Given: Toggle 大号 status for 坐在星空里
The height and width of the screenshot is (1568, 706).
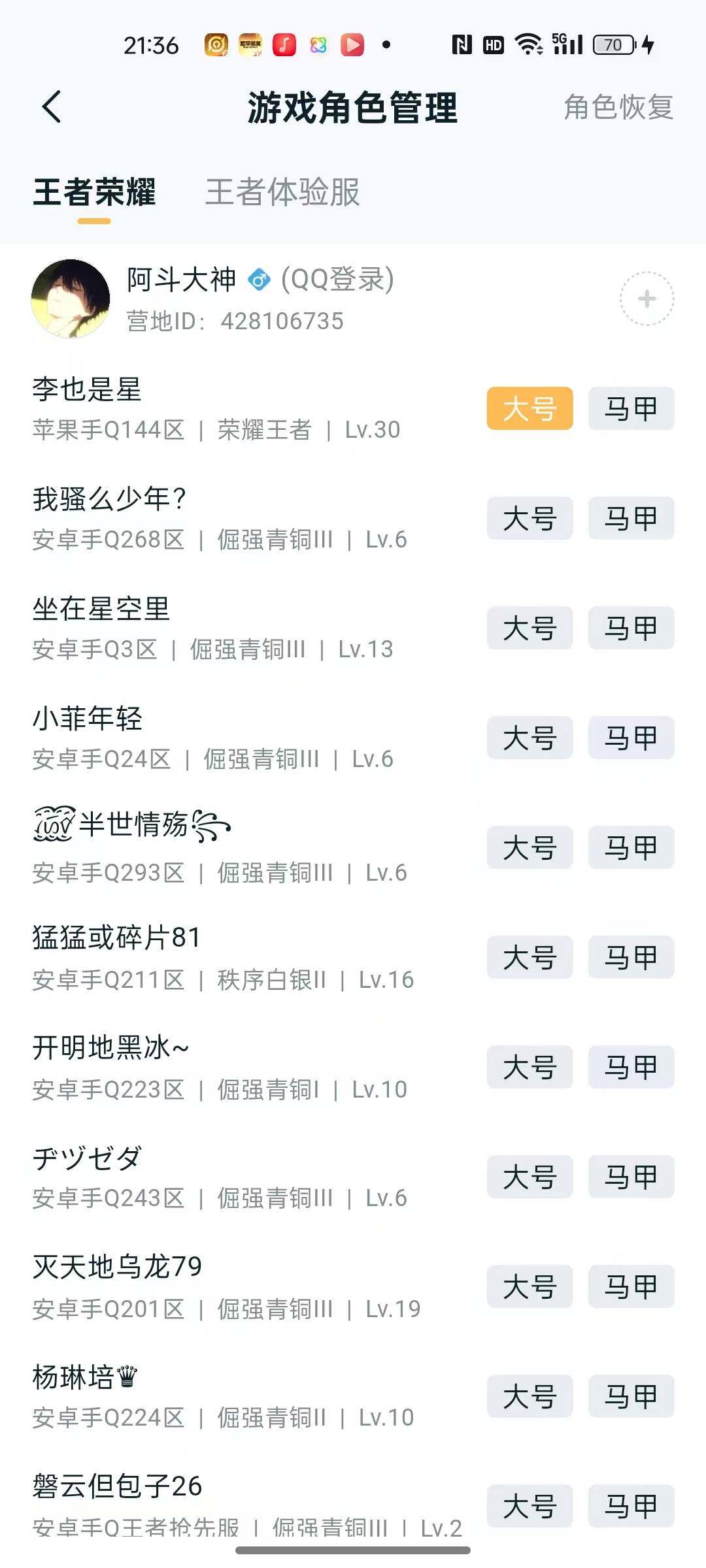Looking at the screenshot, I should click(x=529, y=629).
